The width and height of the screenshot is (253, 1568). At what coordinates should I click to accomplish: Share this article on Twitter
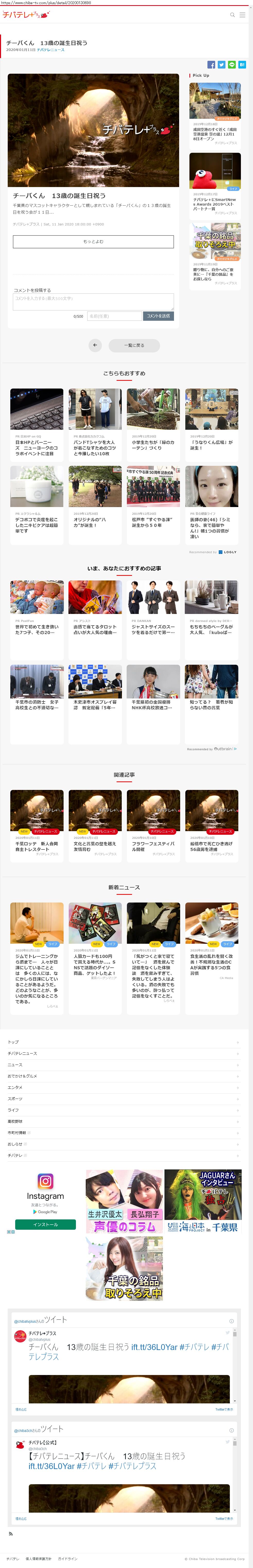pos(221,64)
